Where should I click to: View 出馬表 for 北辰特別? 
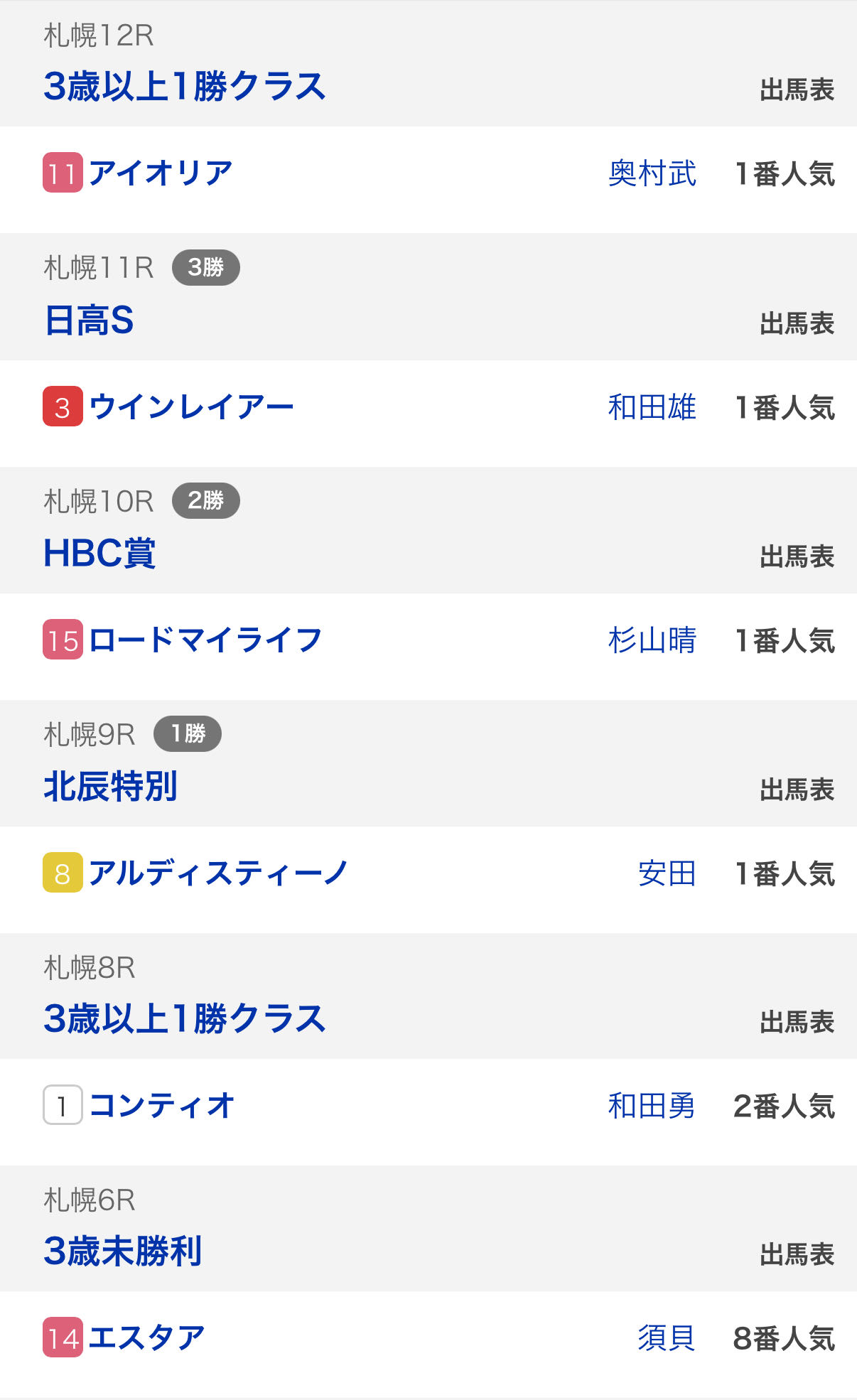coord(797,790)
